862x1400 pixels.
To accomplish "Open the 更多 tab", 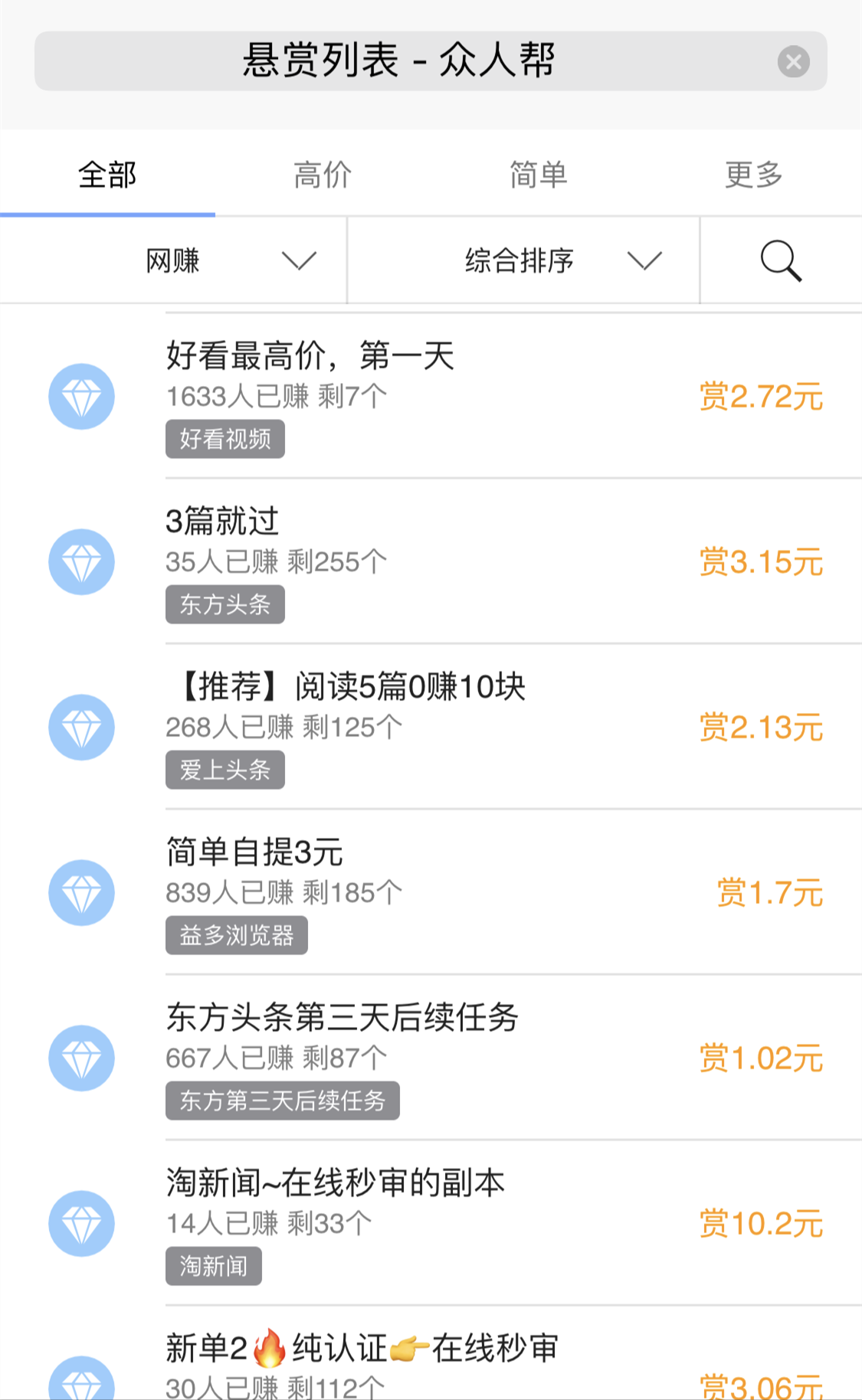I will pyautogui.click(x=754, y=175).
